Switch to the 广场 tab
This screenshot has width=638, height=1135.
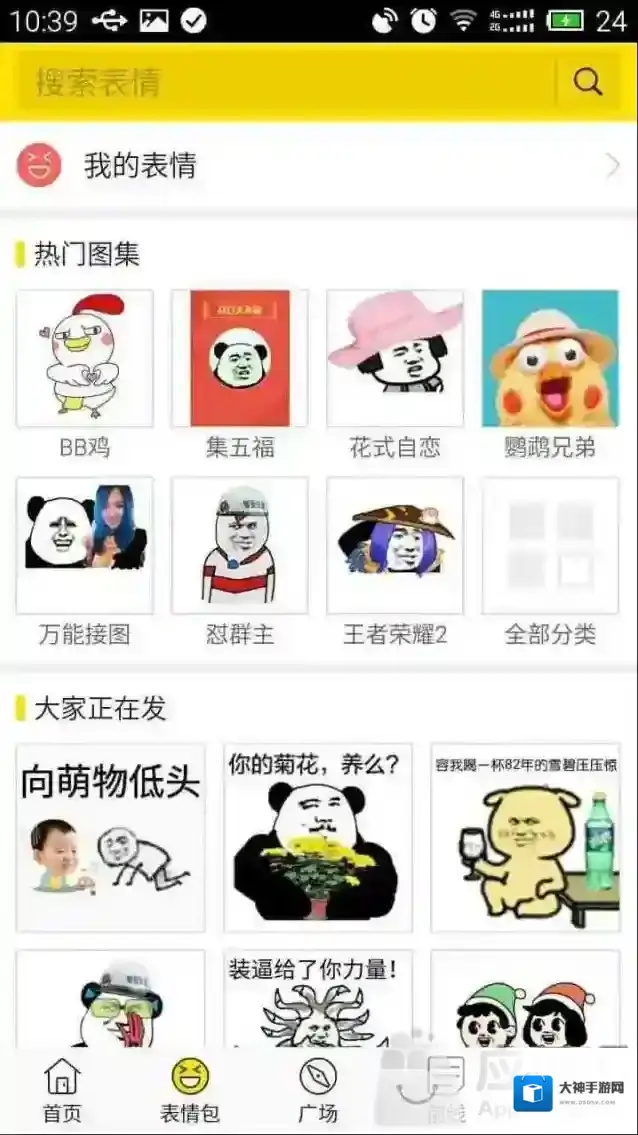(318, 1090)
